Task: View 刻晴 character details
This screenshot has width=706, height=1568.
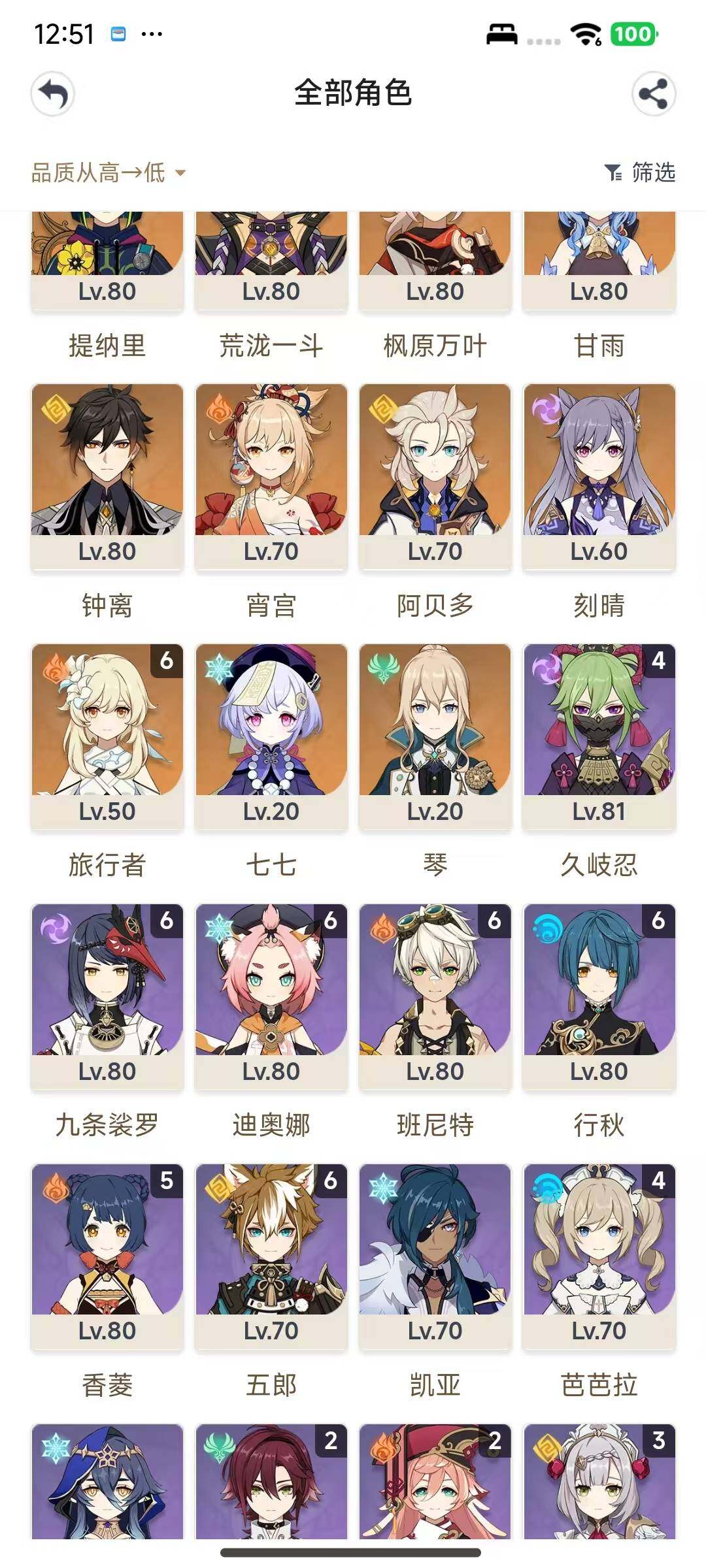Action: point(599,477)
